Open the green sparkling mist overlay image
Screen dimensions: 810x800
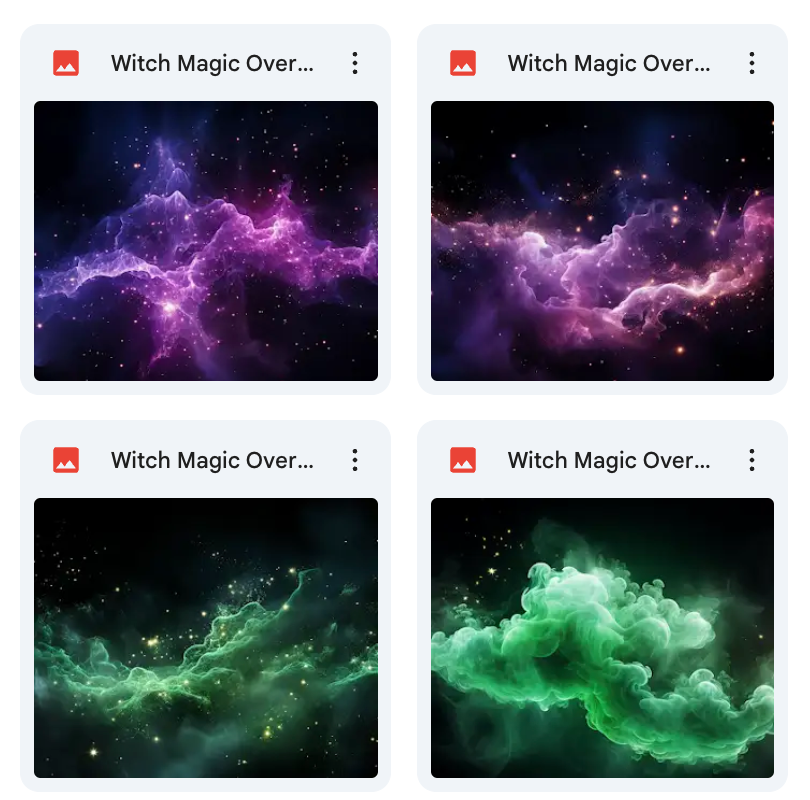[206, 638]
